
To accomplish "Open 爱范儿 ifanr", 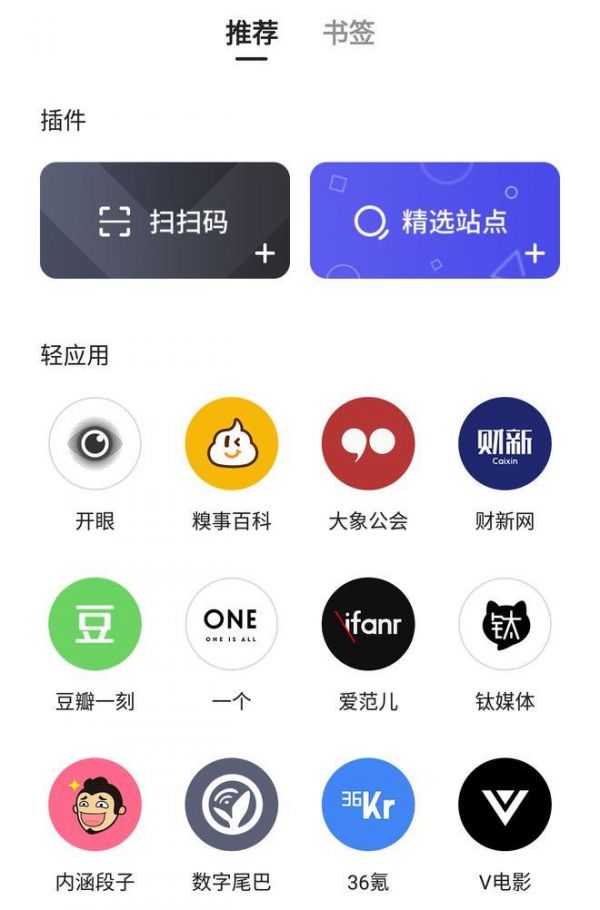I will [368, 624].
